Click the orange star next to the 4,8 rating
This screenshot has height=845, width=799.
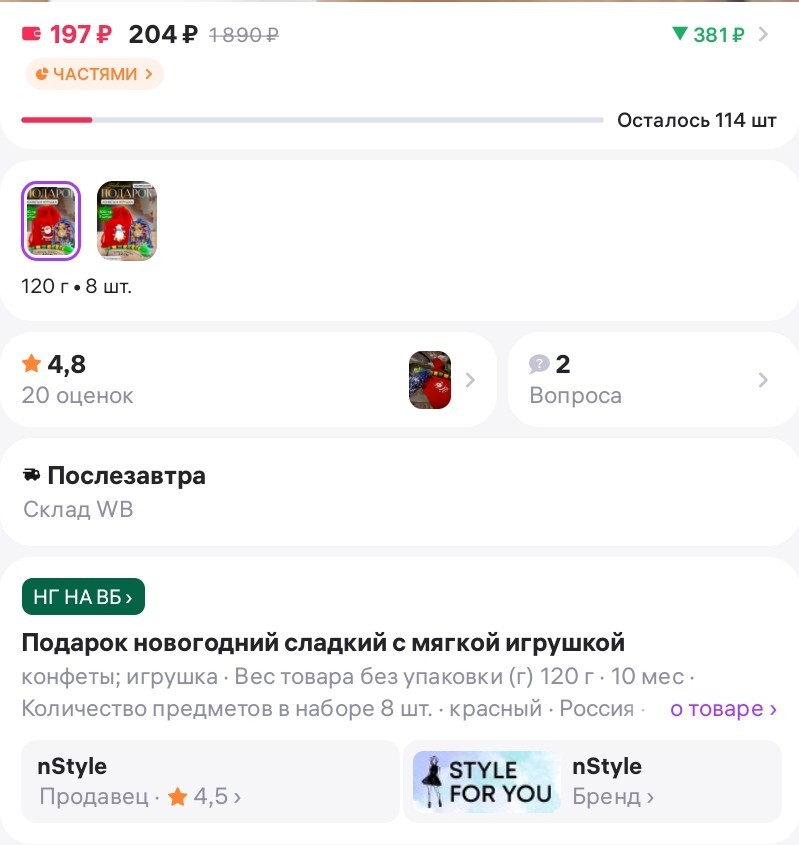point(33,365)
